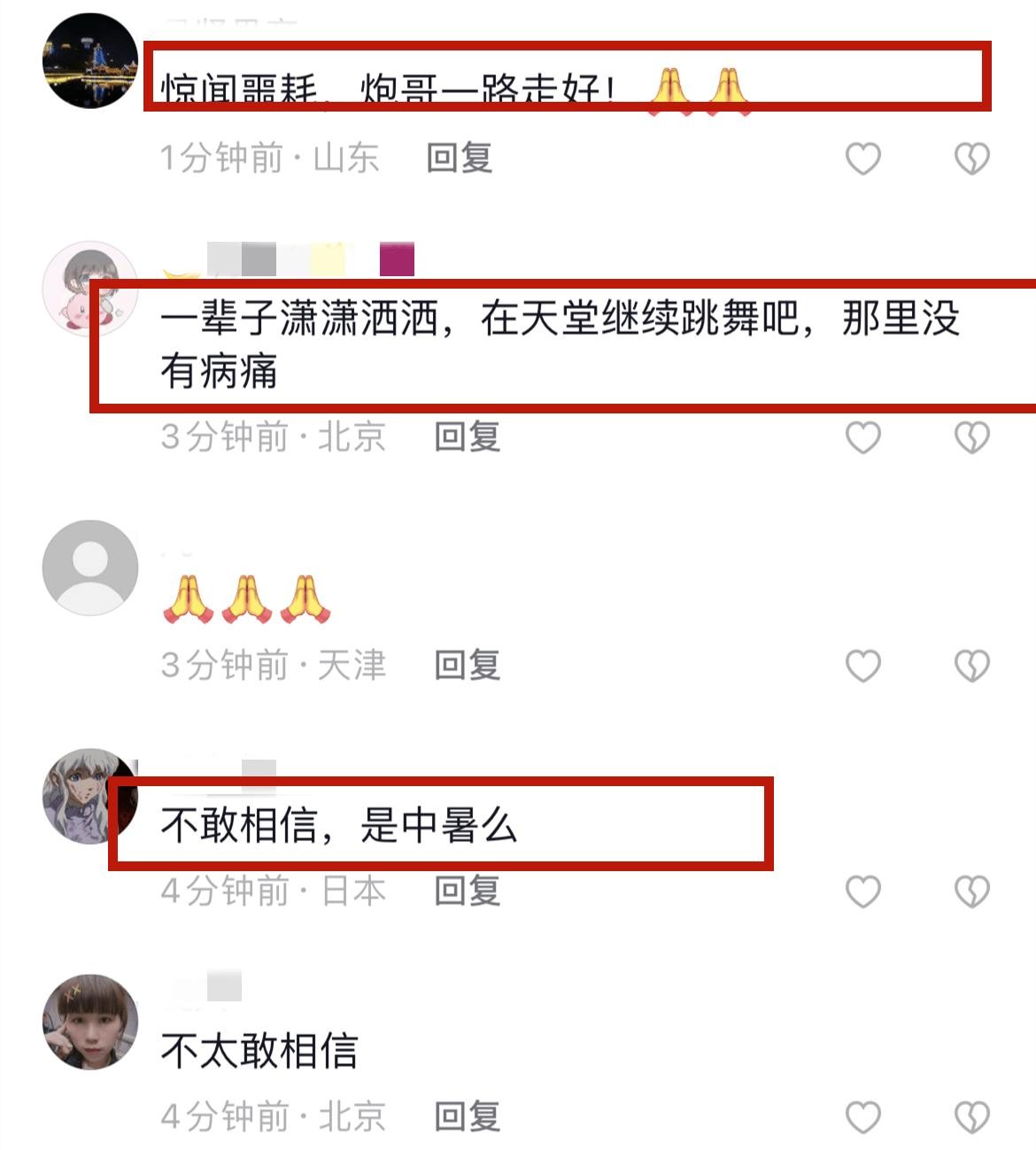Viewport: 1036px width, 1150px height.
Task: Dislike the comment '一辈子潇潇洒洒'
Action: pyautogui.click(x=971, y=437)
